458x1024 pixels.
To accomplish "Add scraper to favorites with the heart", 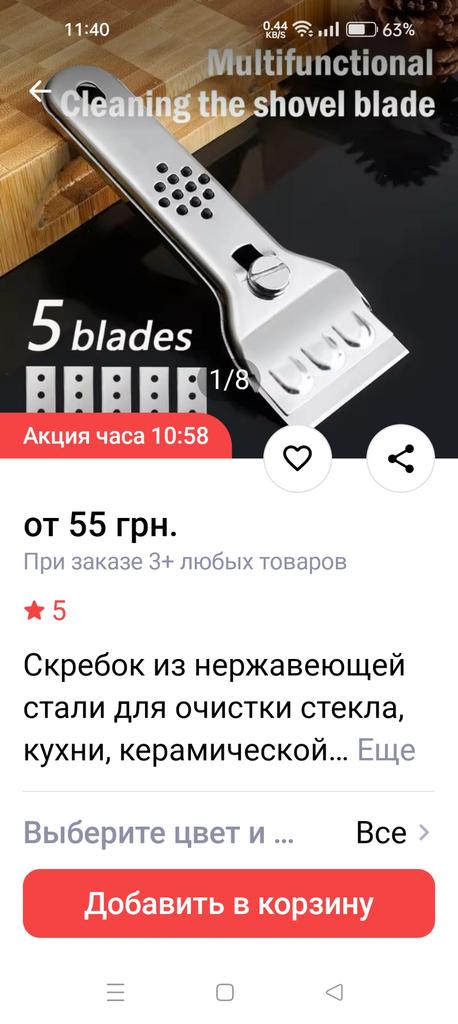I will click(x=298, y=459).
